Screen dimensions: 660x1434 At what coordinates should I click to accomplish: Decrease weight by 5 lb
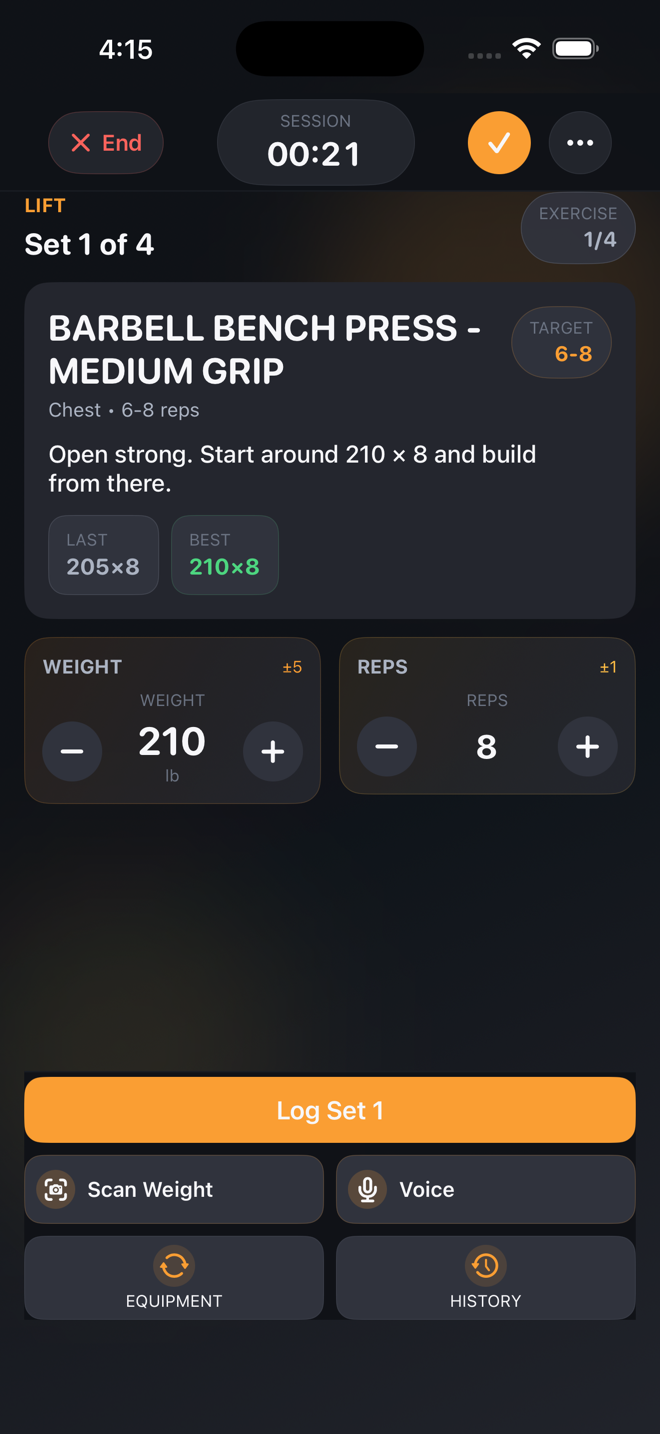72,751
